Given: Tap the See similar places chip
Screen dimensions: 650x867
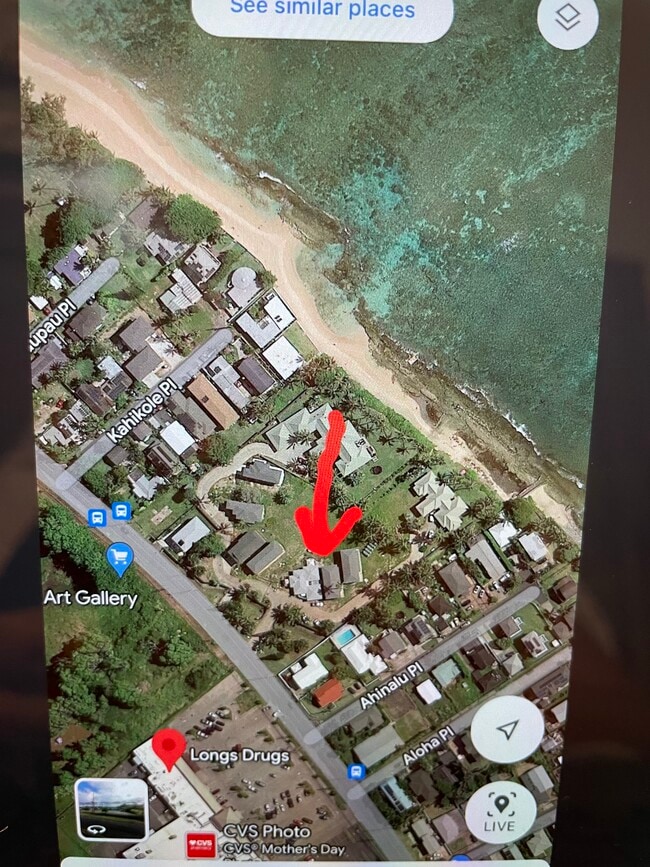Looking at the screenshot, I should click(322, 14).
